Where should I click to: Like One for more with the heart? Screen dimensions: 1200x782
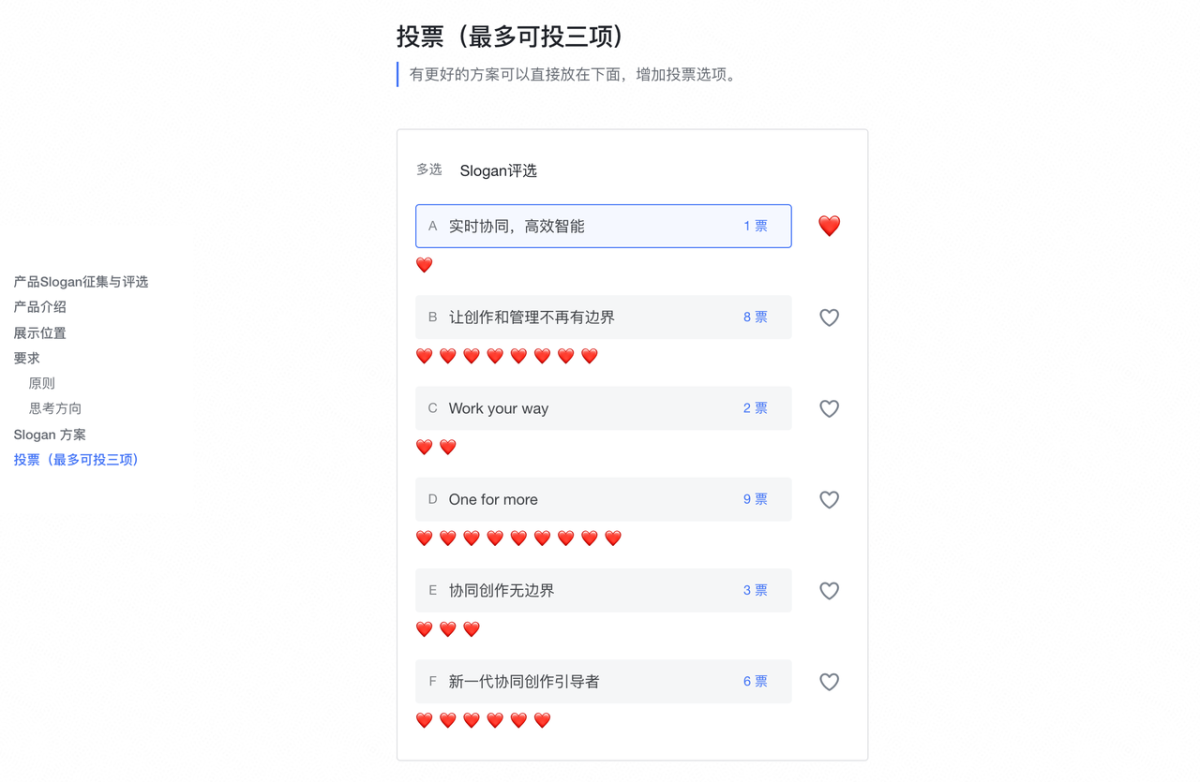tap(829, 500)
